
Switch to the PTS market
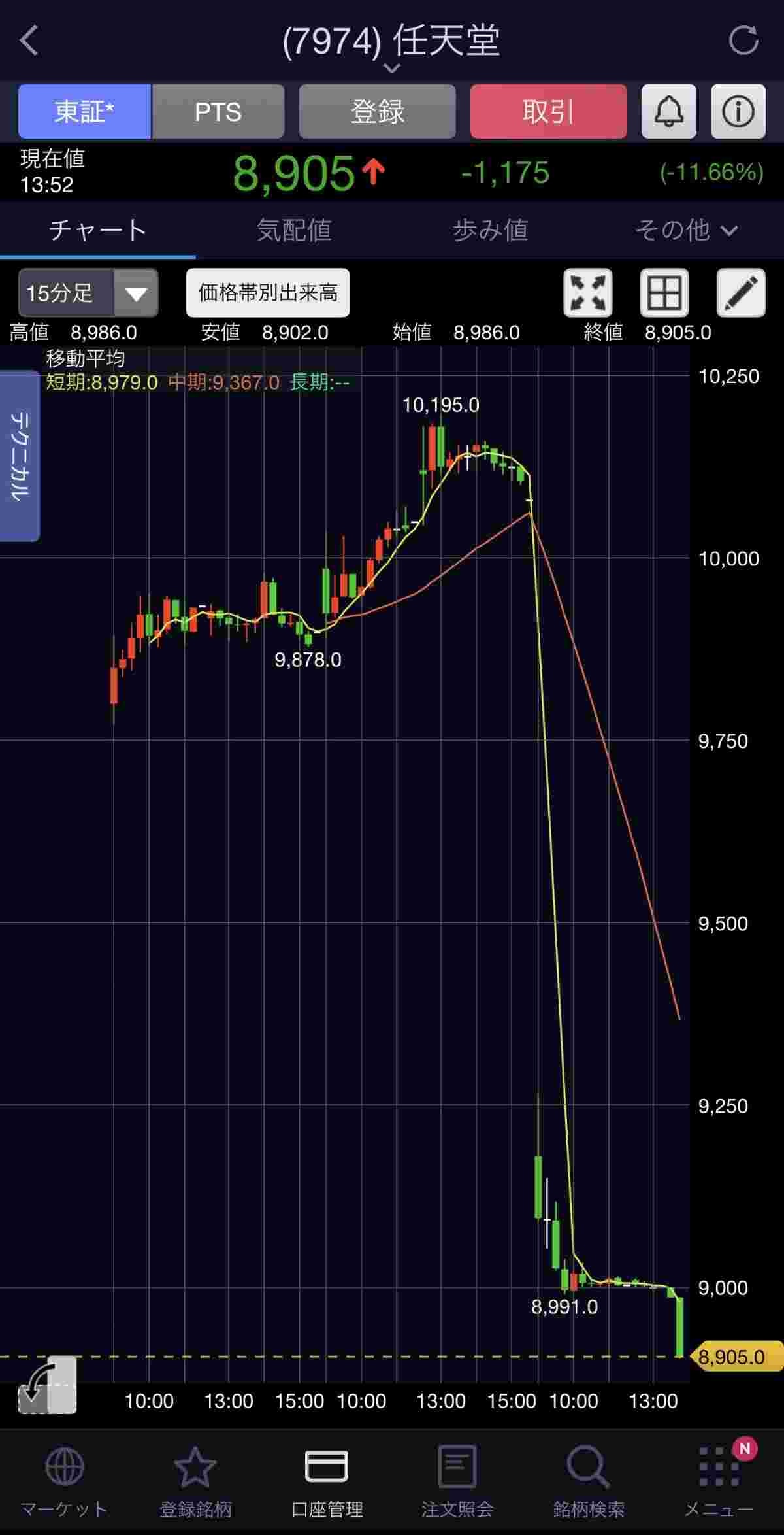218,112
